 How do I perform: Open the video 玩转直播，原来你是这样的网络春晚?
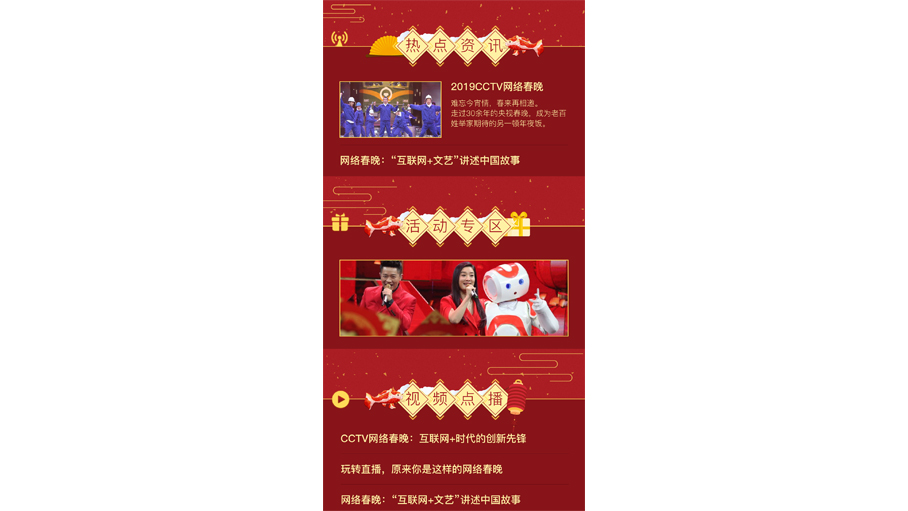(x=421, y=469)
